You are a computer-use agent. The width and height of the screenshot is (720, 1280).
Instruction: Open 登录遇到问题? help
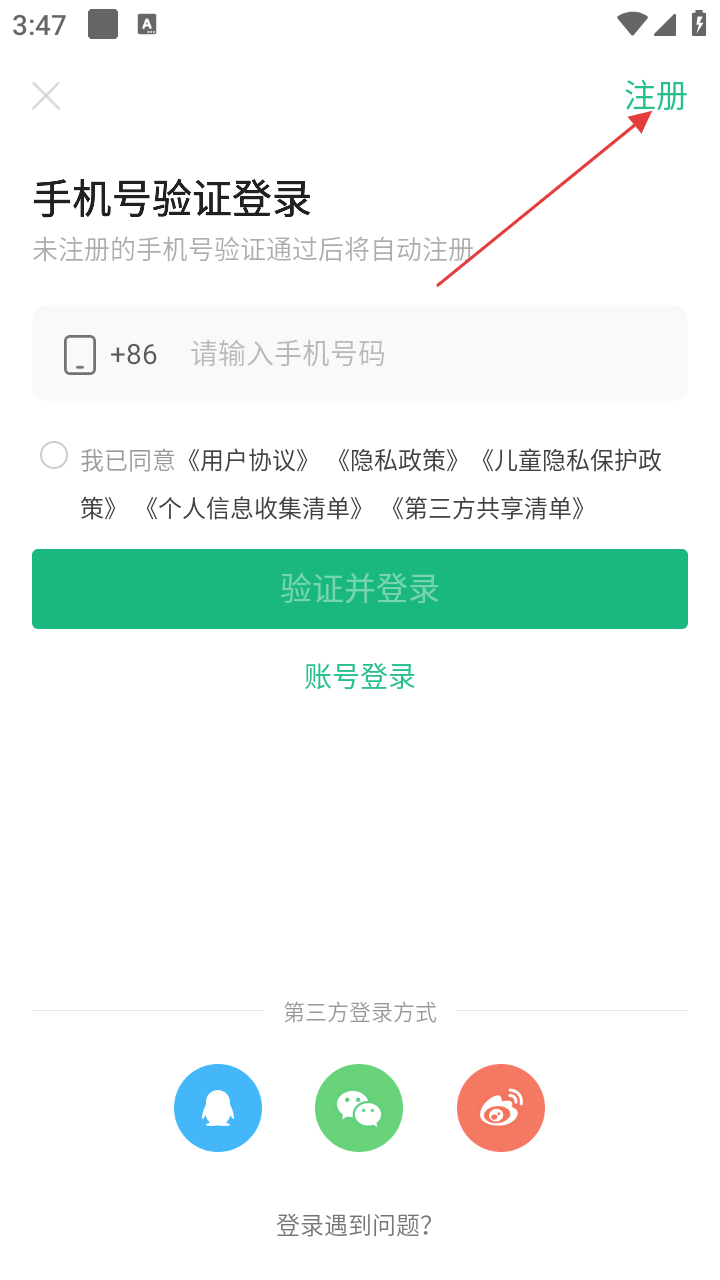(x=354, y=1225)
